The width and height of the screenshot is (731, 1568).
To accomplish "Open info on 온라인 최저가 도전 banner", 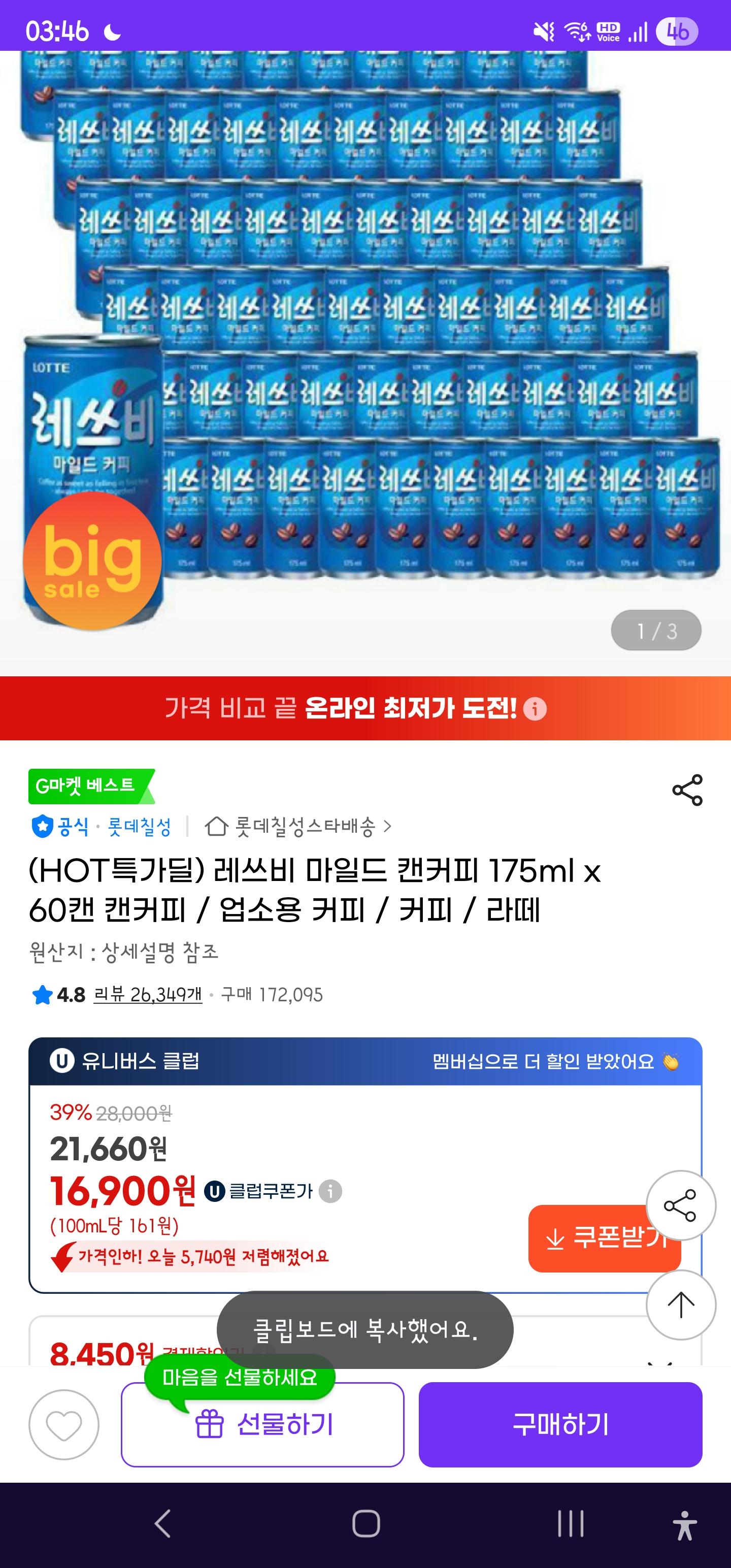I will click(x=535, y=708).
